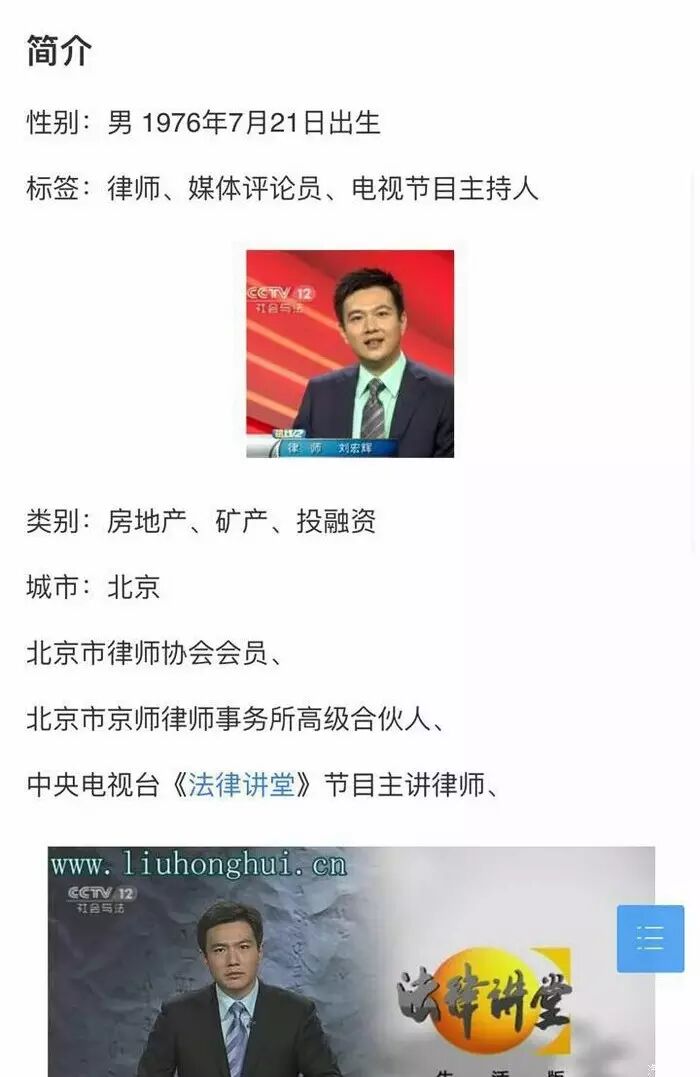The image size is (700, 1077).
Task: View the CCTV 12 red background photo
Action: 350,353
